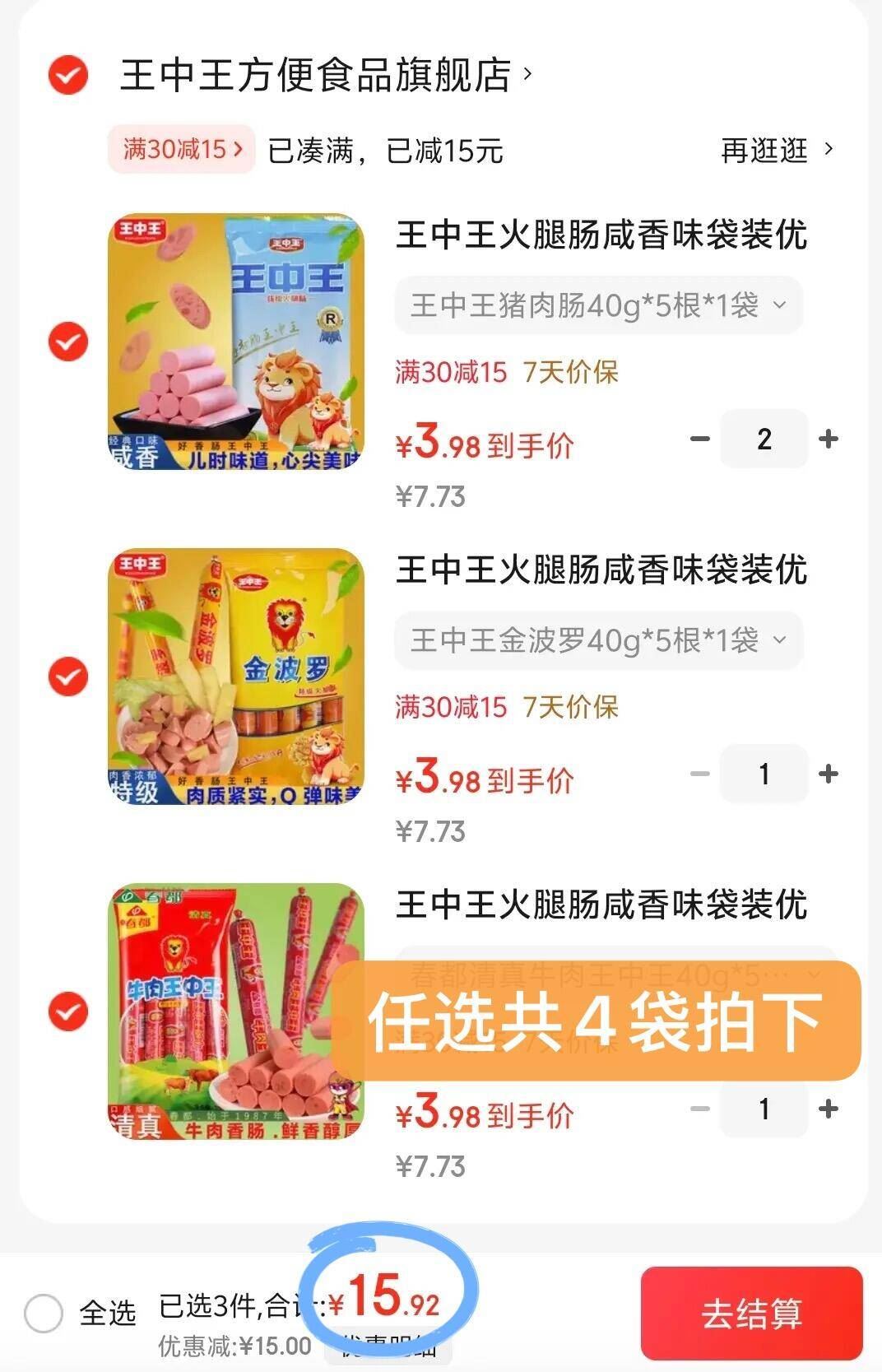
Task: Decrease the 牛肉王中王 quantity with minus icon
Action: [x=700, y=1107]
